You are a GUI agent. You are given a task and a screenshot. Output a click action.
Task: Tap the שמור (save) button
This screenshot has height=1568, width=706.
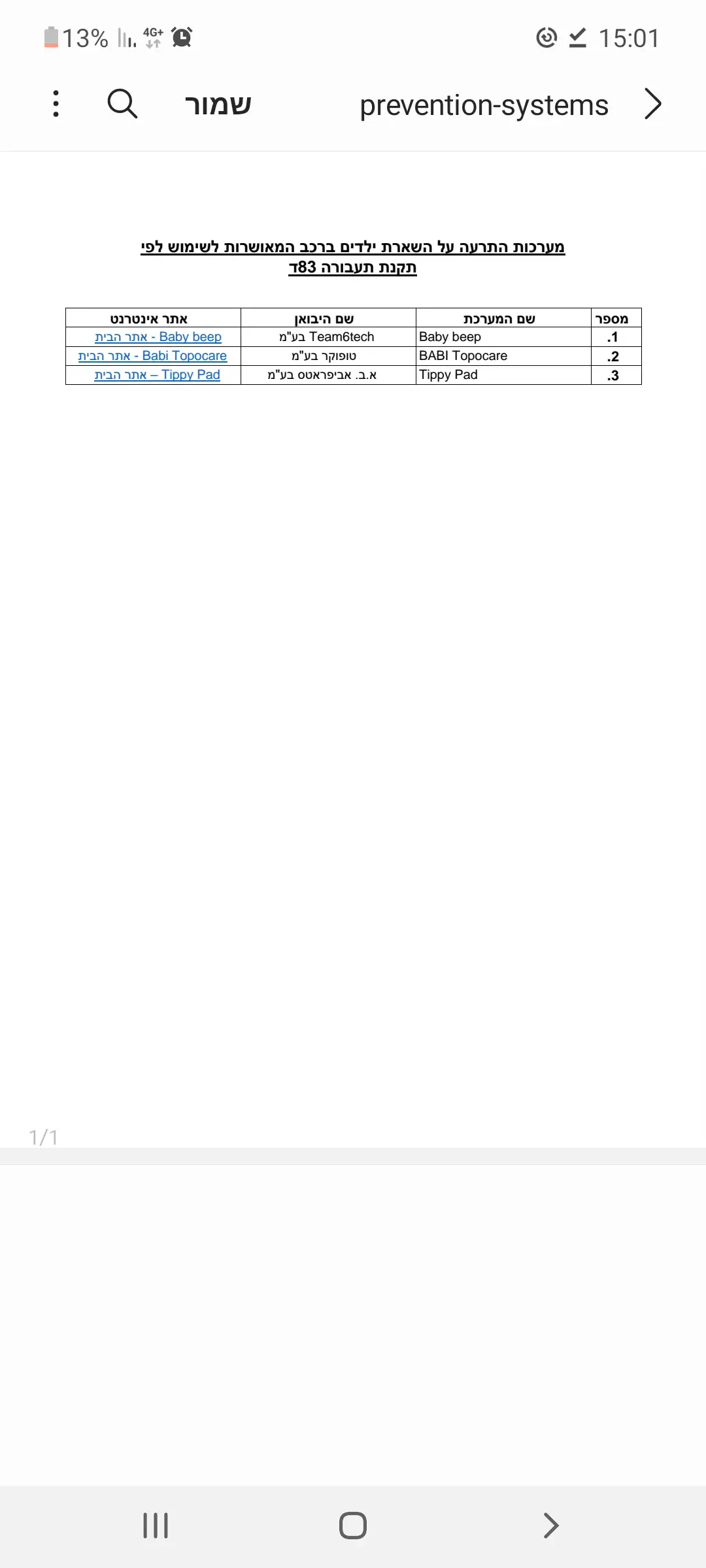pos(218,105)
